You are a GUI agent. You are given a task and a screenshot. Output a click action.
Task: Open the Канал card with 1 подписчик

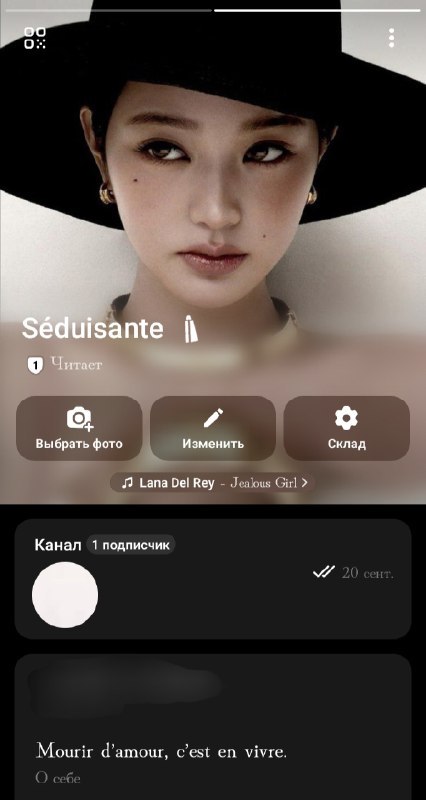[213, 579]
